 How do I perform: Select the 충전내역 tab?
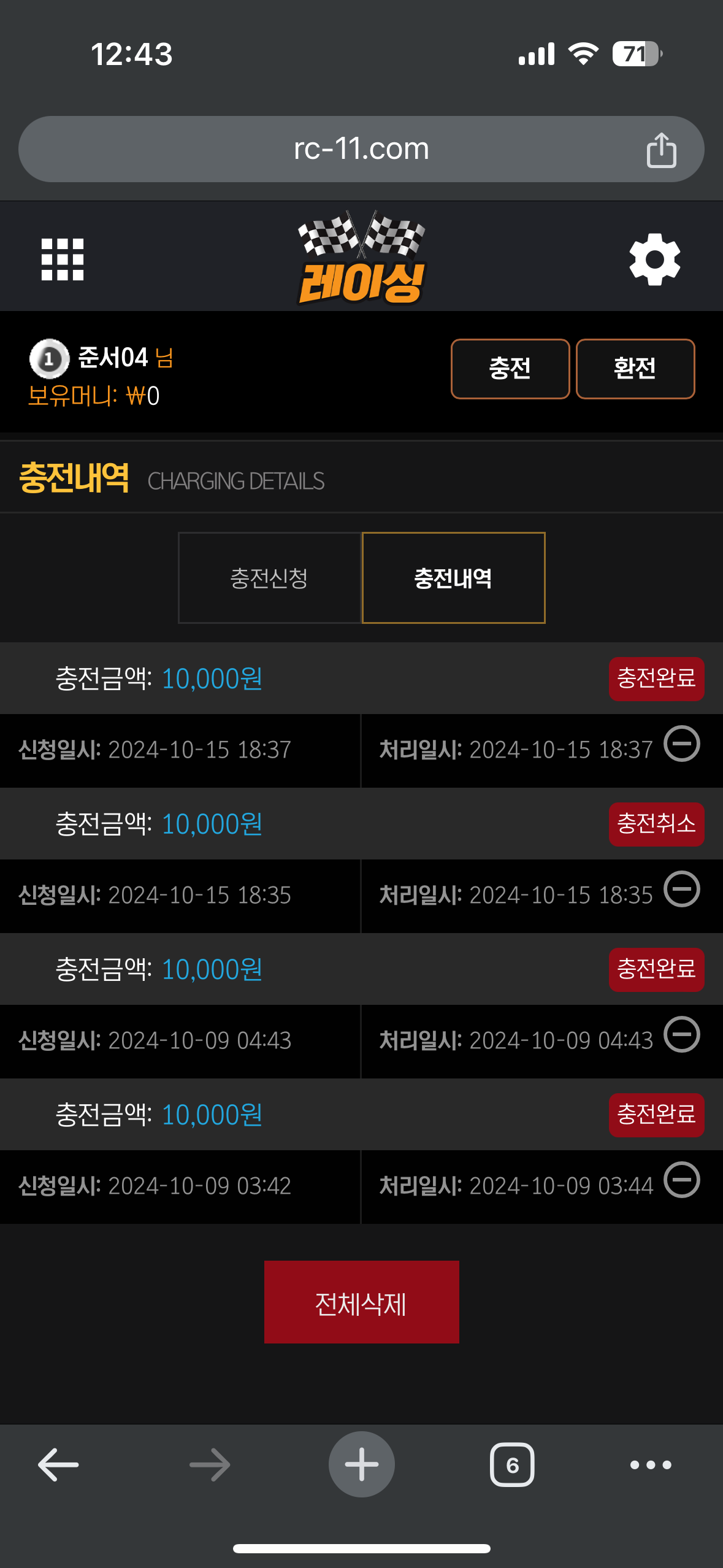[x=454, y=578]
